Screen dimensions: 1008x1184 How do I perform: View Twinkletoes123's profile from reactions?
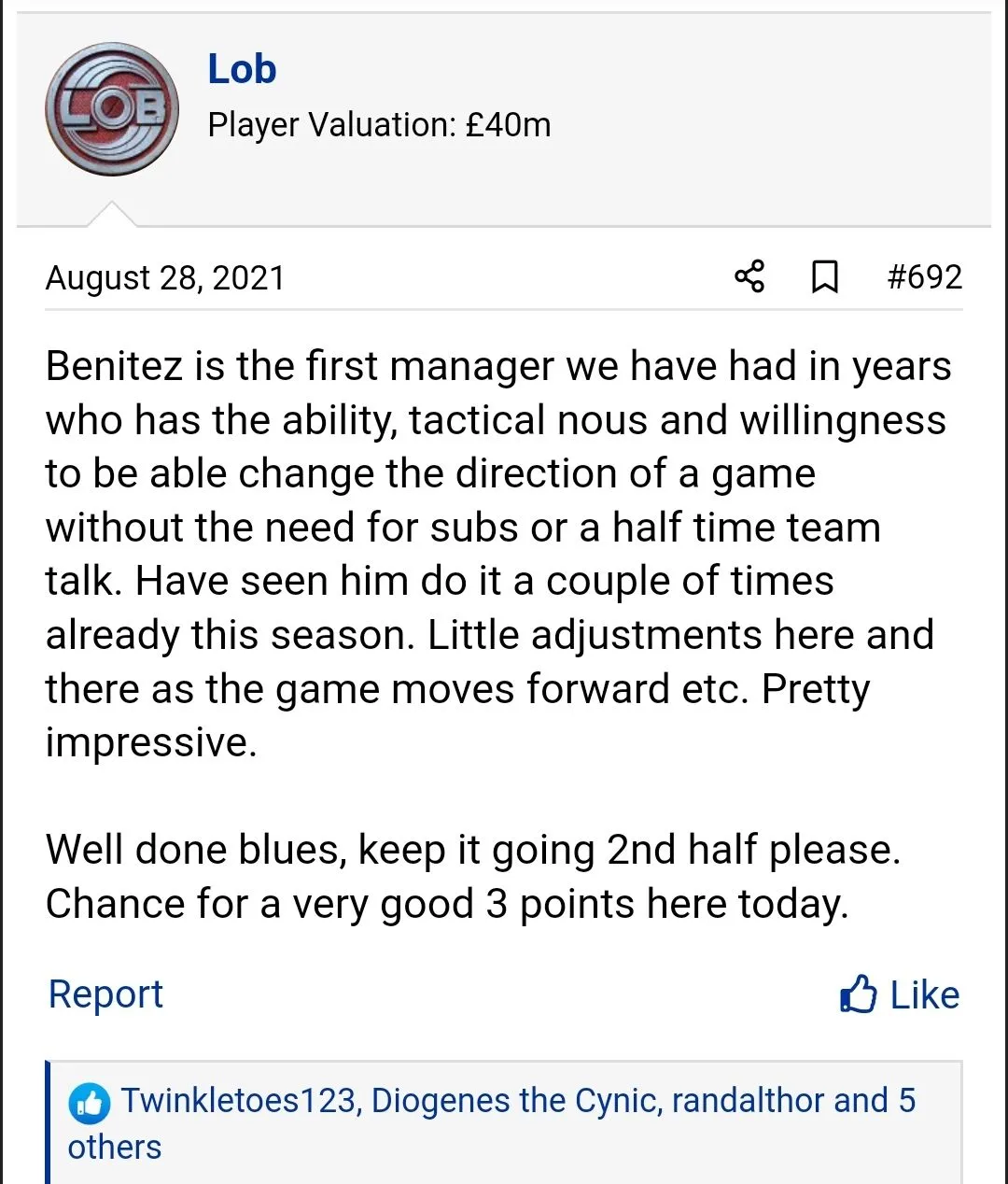pos(239,1101)
